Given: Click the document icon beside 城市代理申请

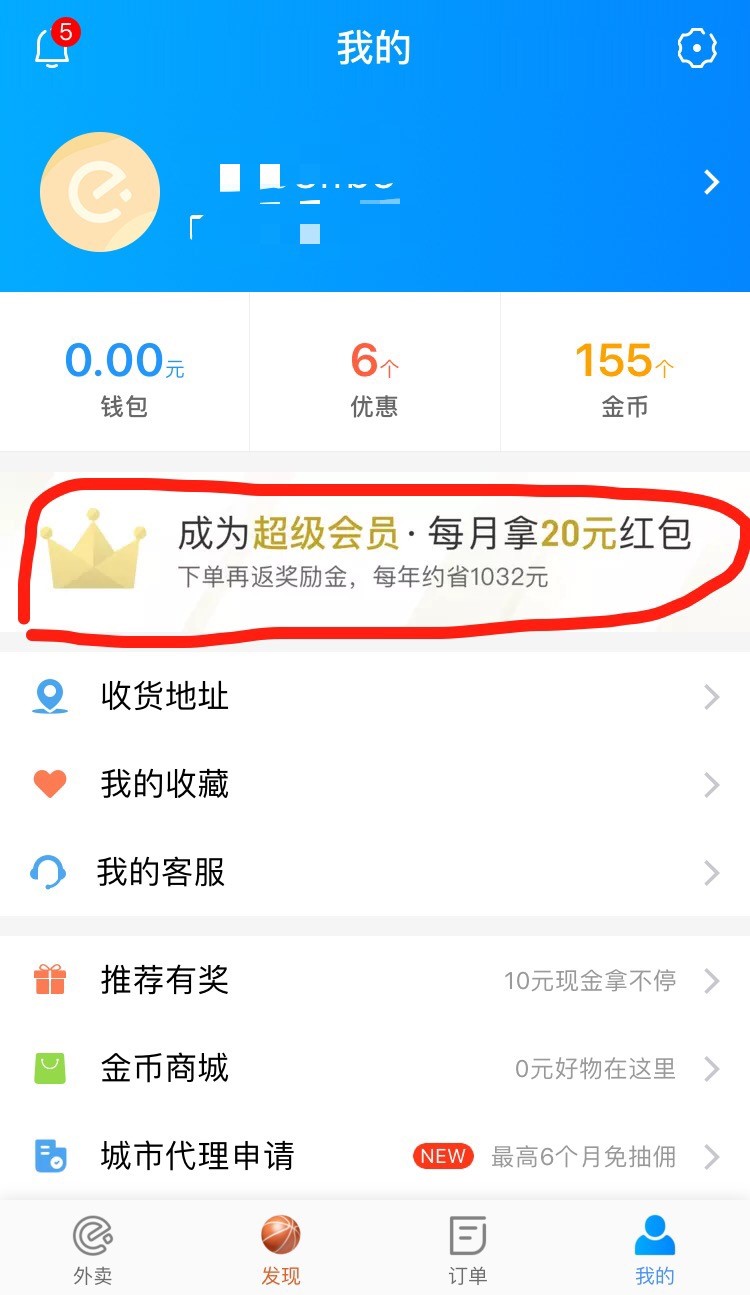Looking at the screenshot, I should [50, 1156].
